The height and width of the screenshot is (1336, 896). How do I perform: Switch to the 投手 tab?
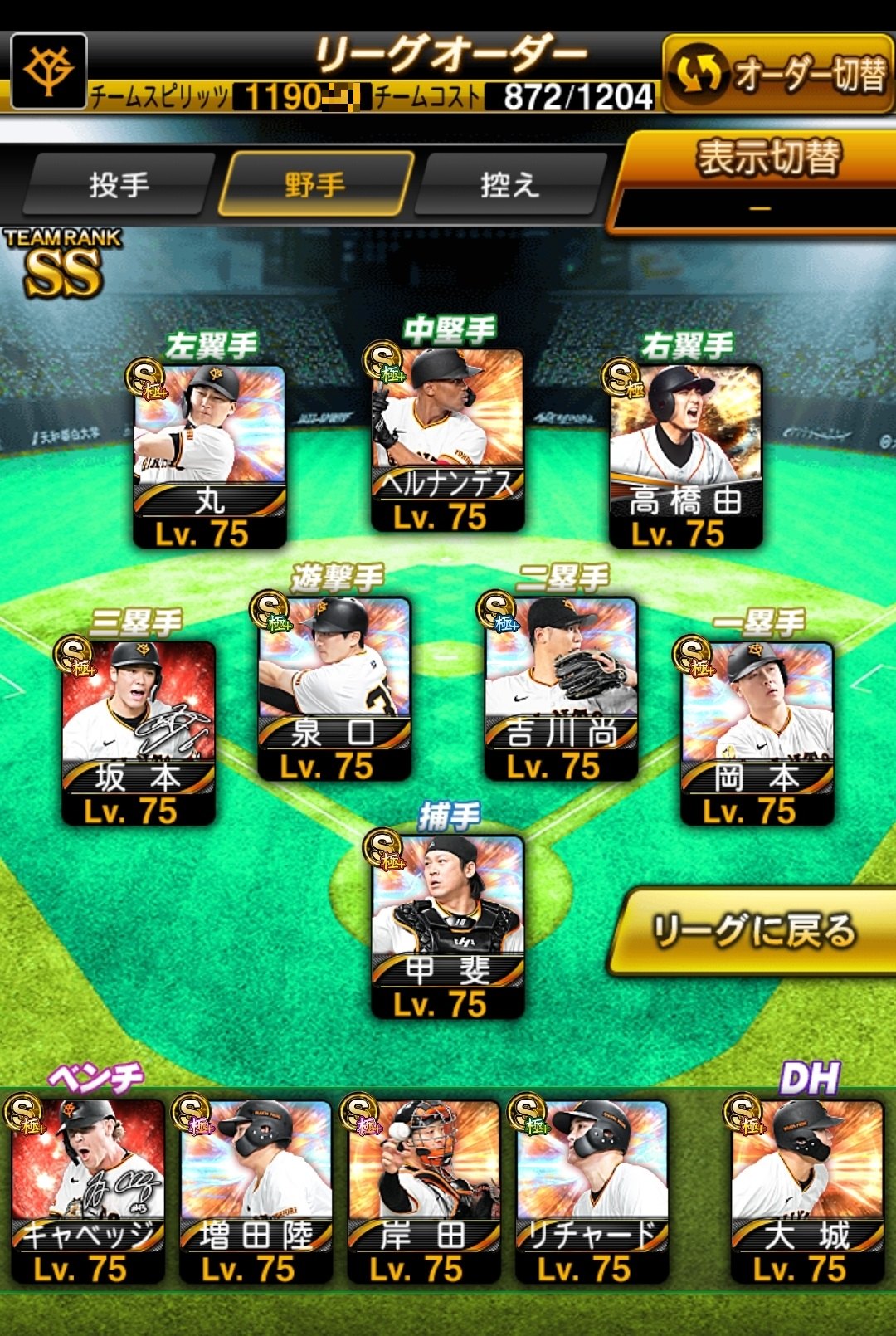click(x=119, y=183)
